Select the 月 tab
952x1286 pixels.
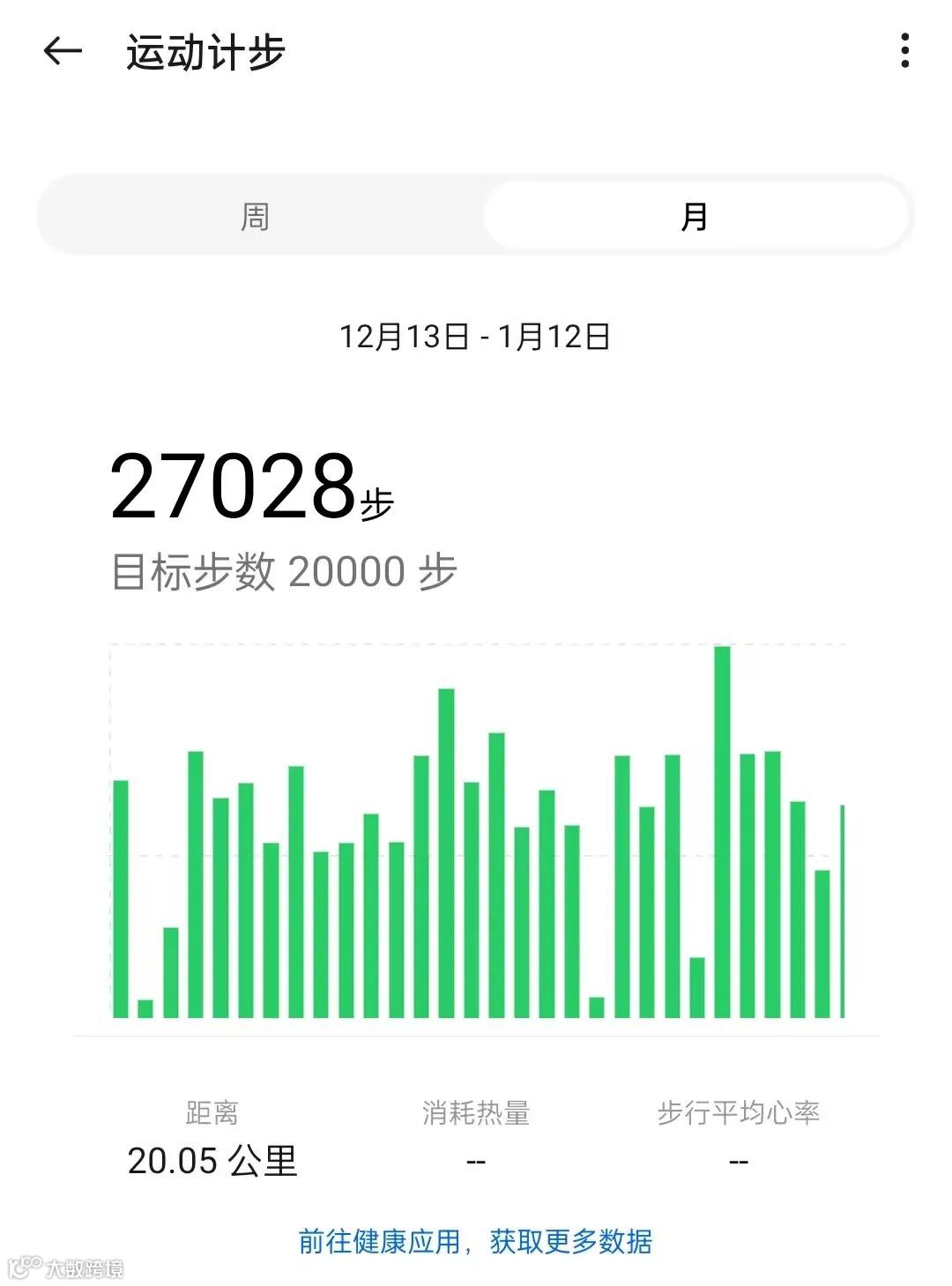(695, 216)
